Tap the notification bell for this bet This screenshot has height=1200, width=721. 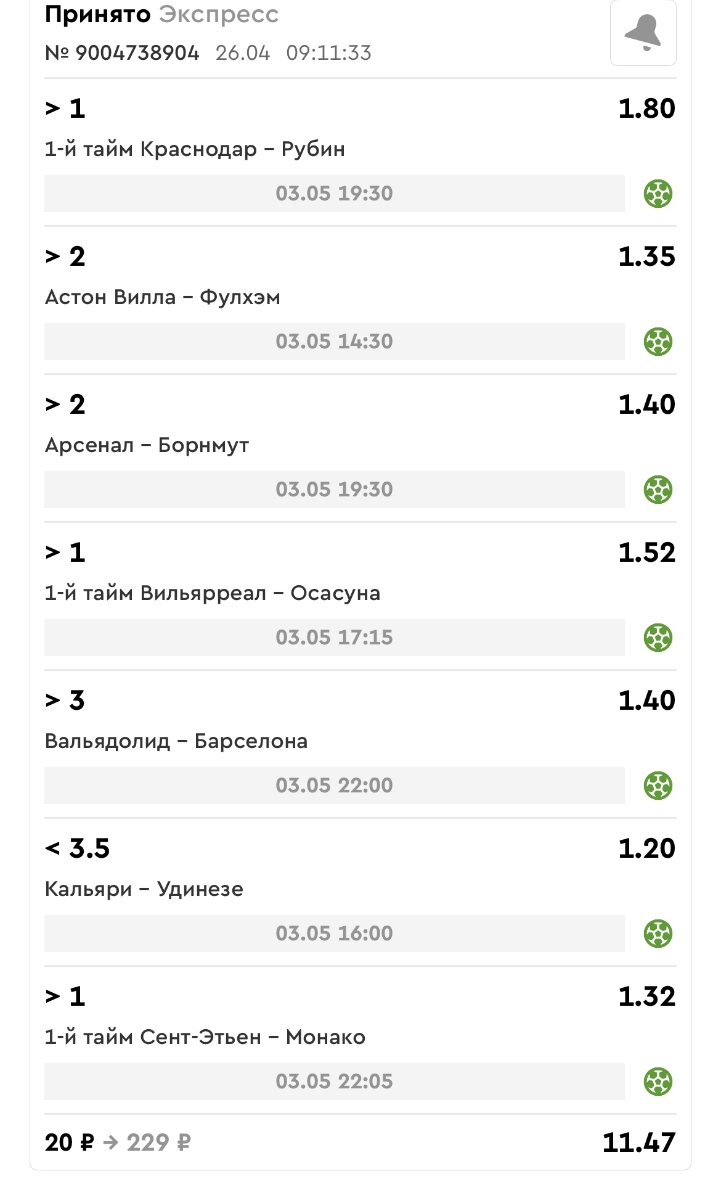point(643,33)
